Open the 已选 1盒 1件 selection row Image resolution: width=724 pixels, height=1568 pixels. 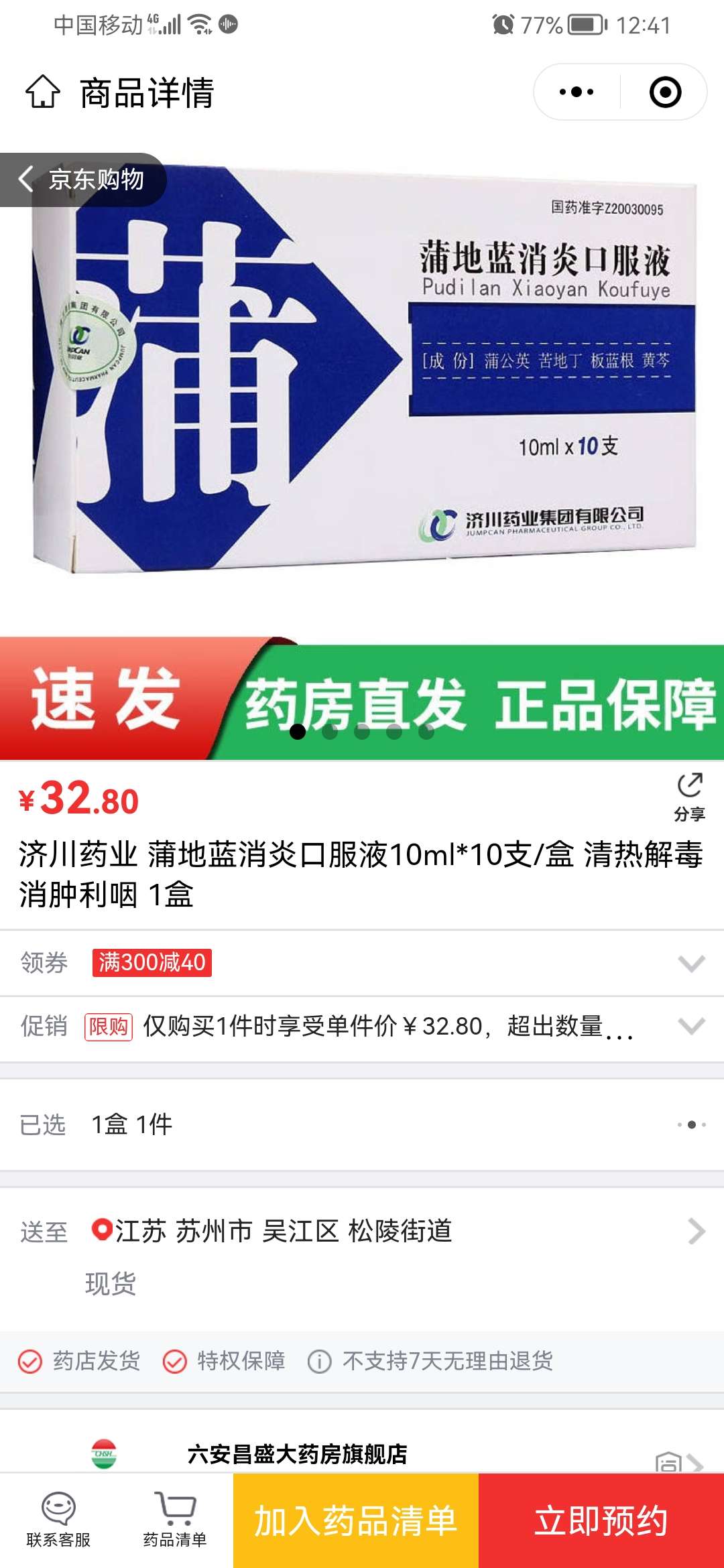pos(362,1124)
